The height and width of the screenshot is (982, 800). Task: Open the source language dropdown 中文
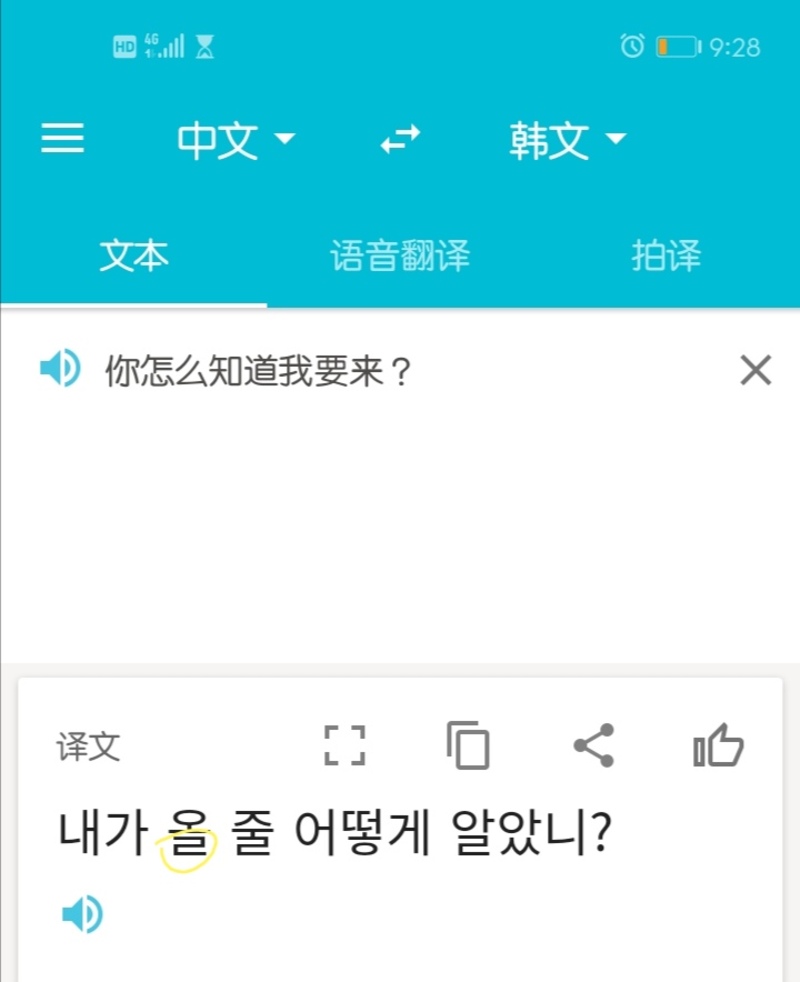pyautogui.click(x=236, y=139)
